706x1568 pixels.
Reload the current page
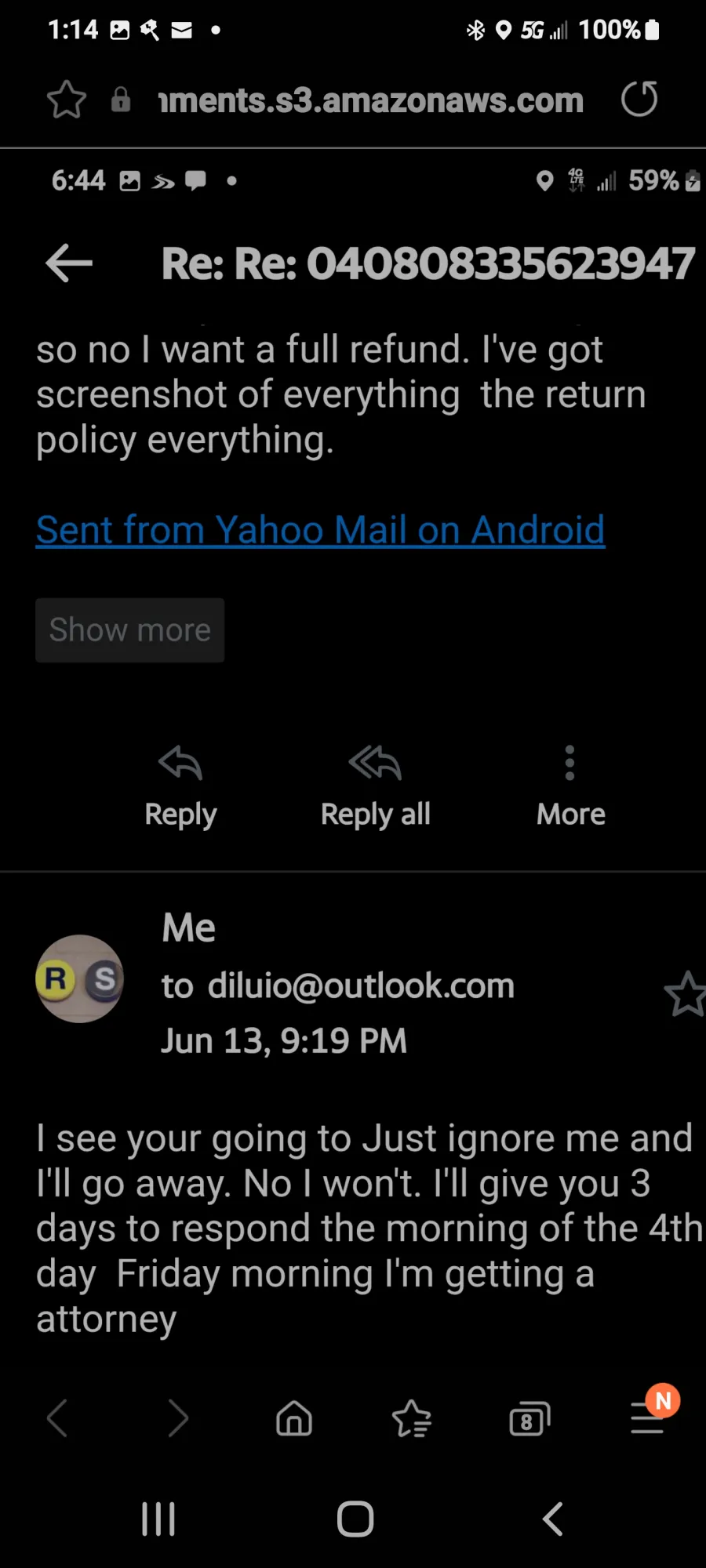(x=639, y=99)
